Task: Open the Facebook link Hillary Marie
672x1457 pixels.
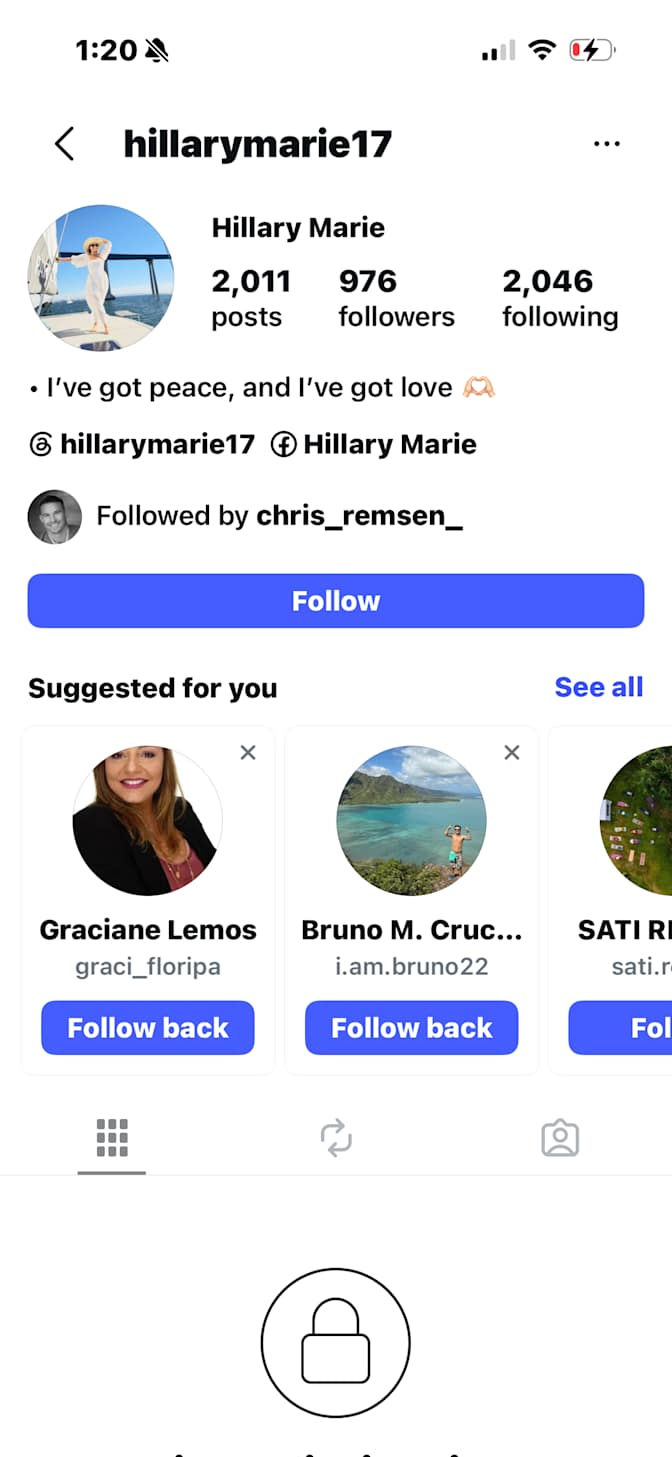Action: tap(374, 444)
